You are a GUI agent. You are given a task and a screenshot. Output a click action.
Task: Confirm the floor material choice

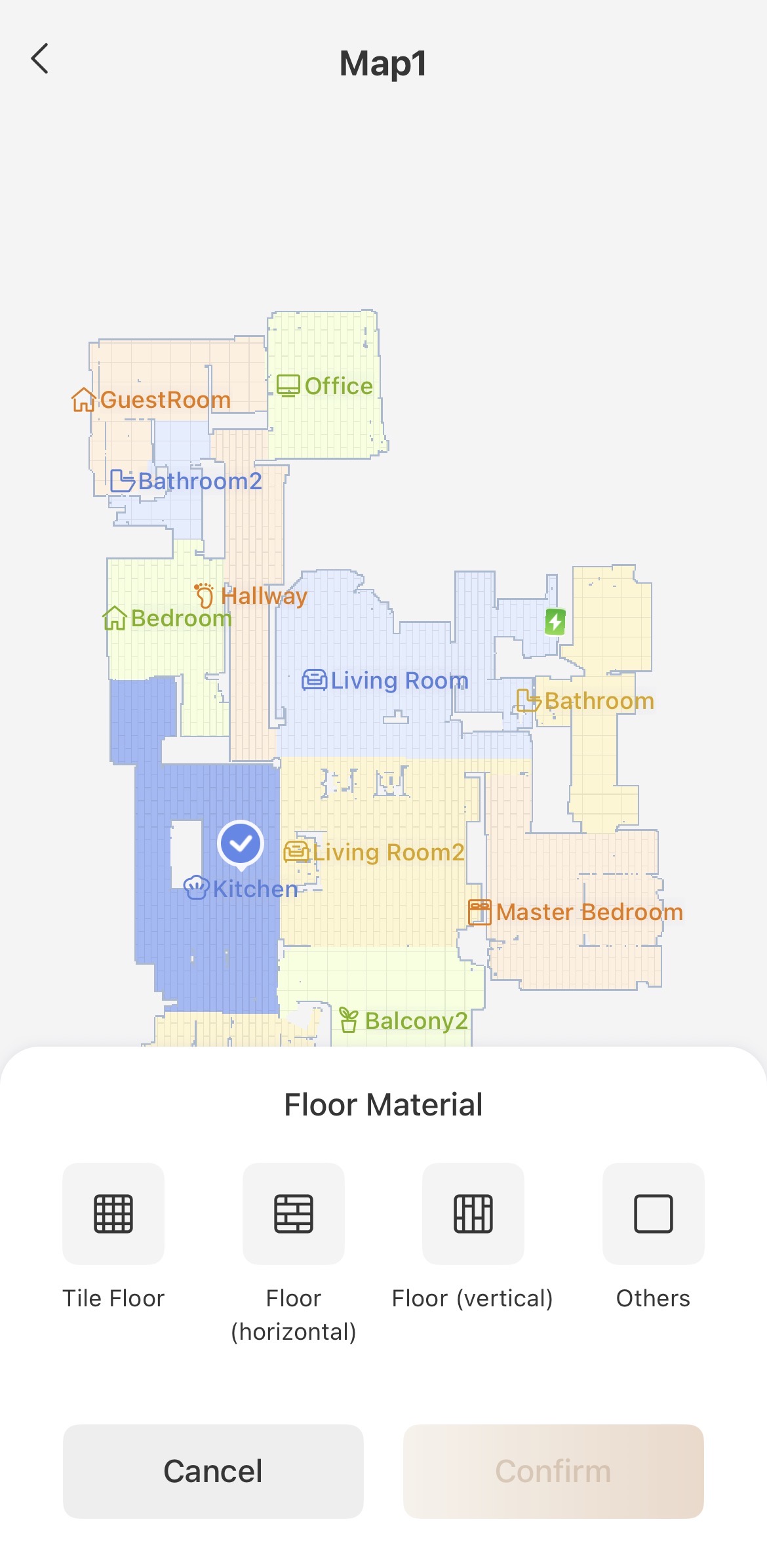553,1471
